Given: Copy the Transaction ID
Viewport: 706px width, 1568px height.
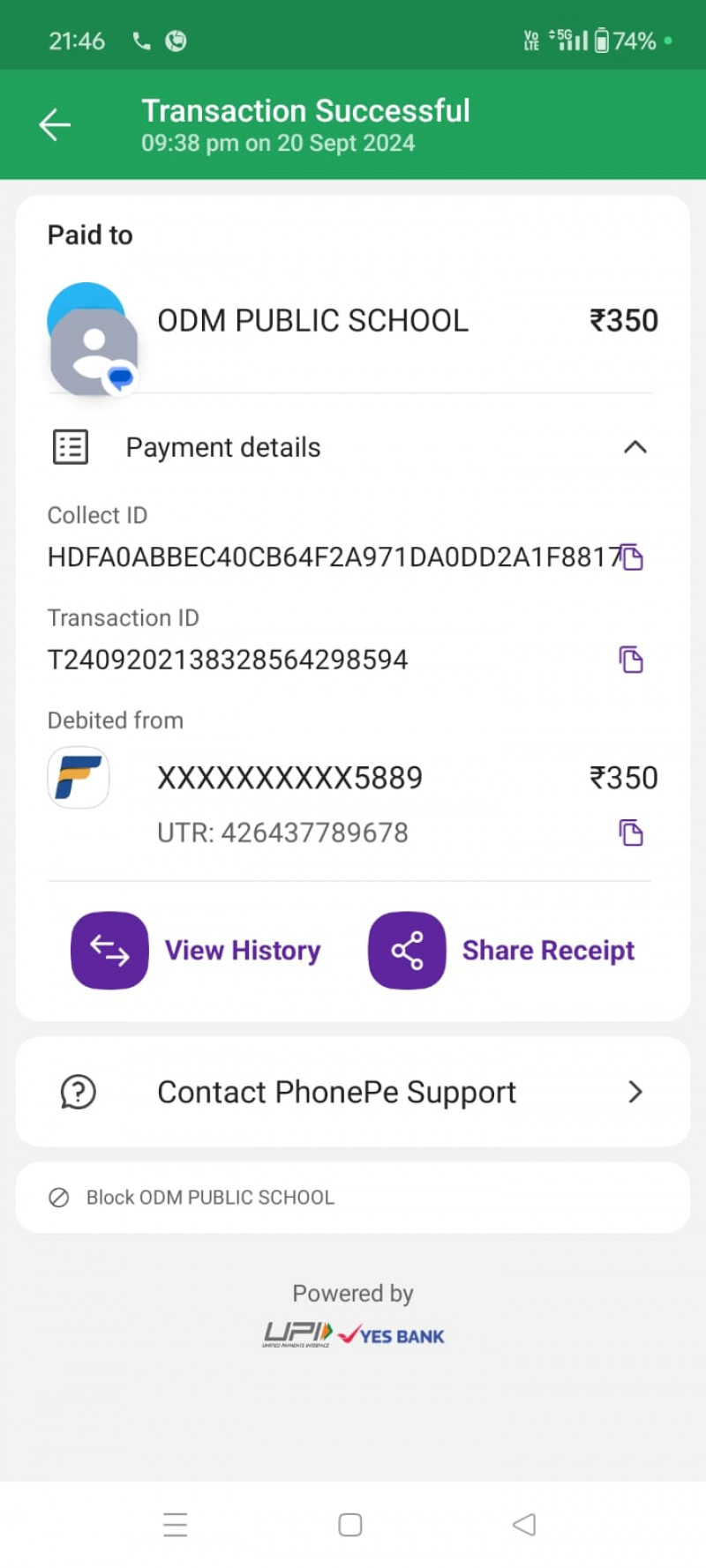Looking at the screenshot, I should pyautogui.click(x=631, y=660).
